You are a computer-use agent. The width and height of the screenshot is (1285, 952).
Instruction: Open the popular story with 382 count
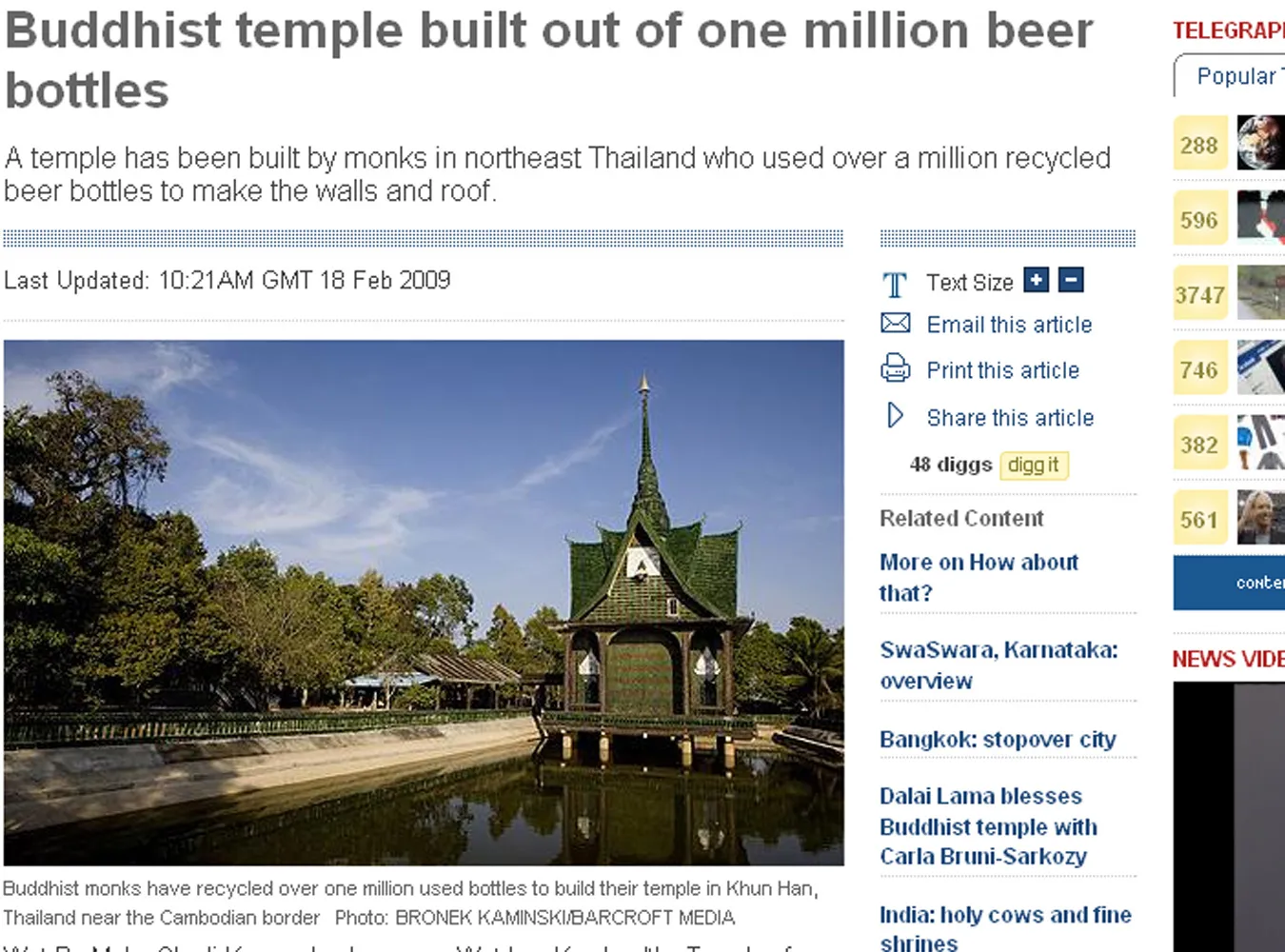point(1260,444)
